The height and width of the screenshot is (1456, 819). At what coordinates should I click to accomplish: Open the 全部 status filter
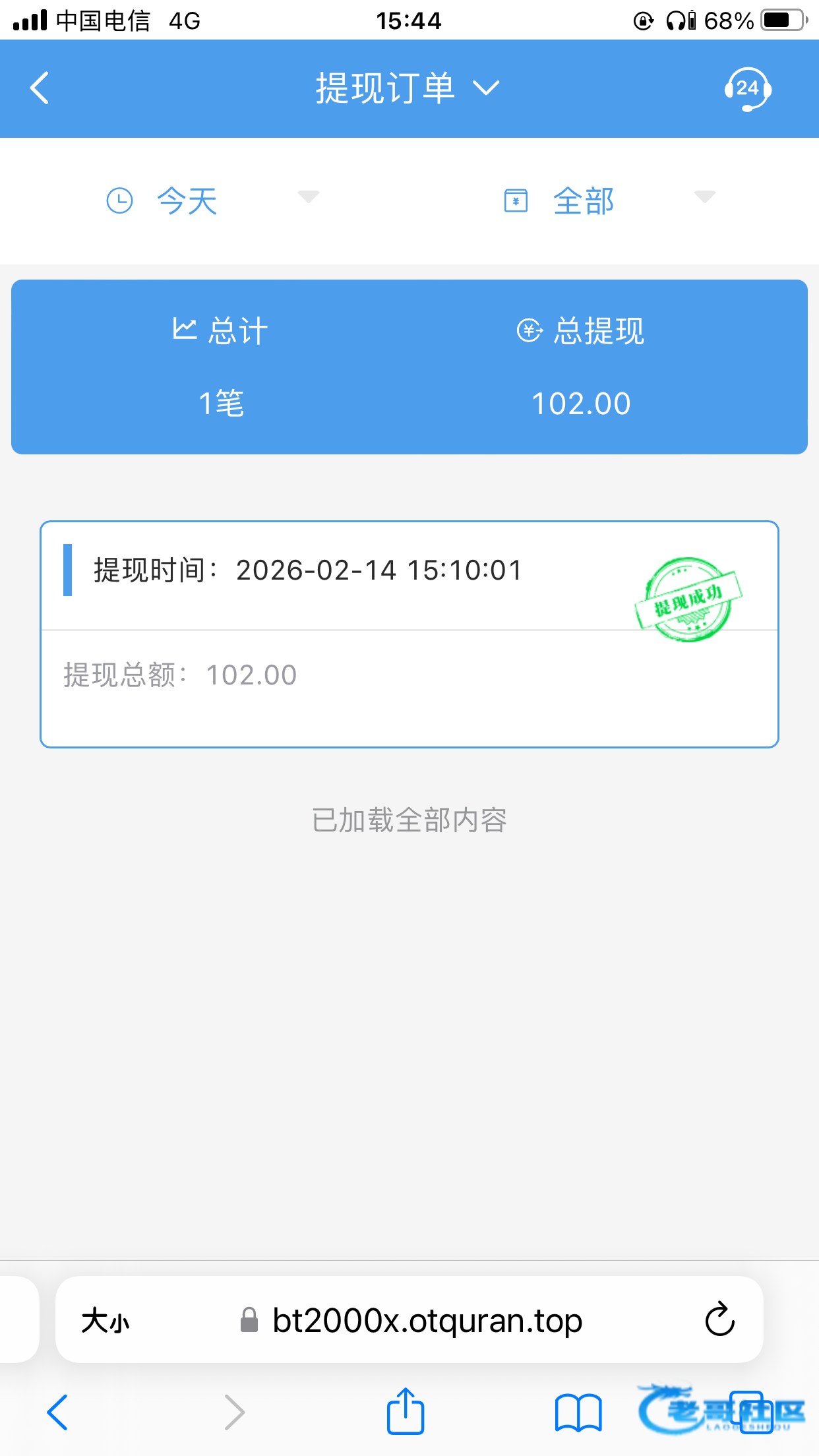click(608, 200)
